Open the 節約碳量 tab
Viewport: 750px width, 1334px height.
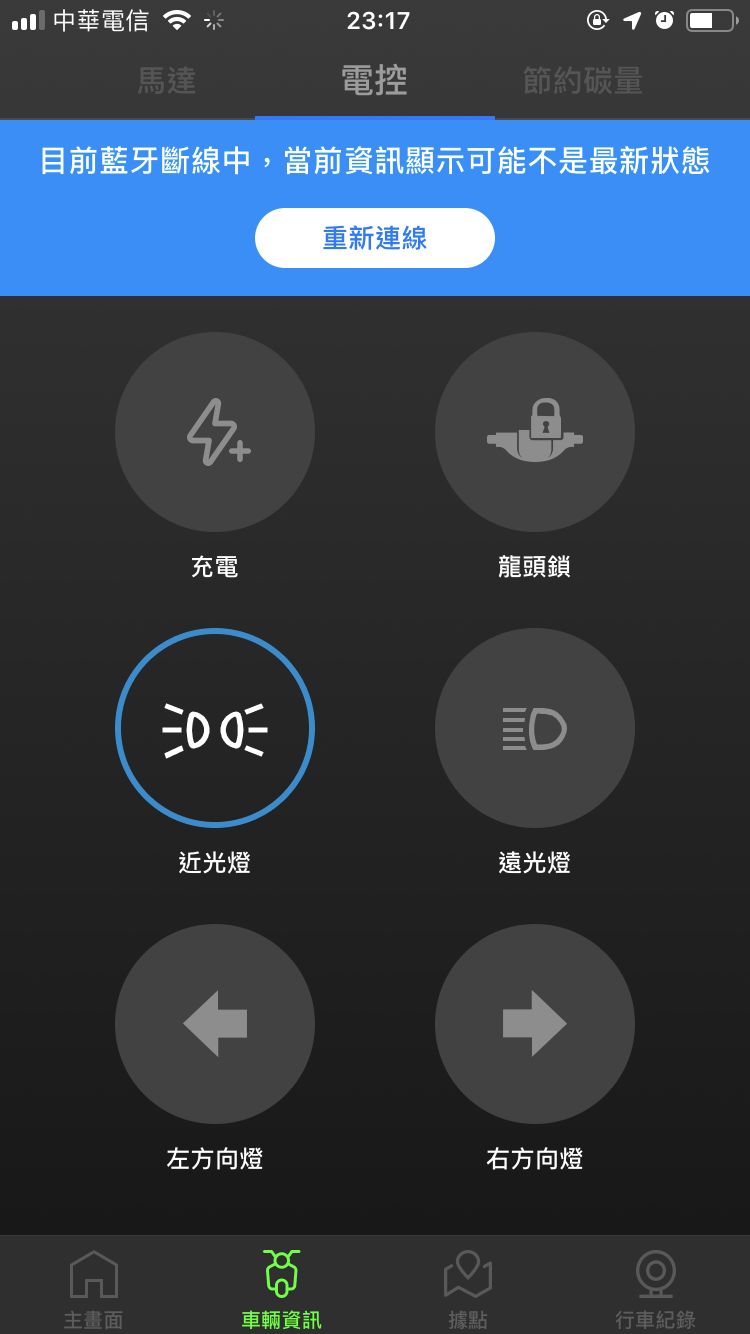tap(582, 82)
